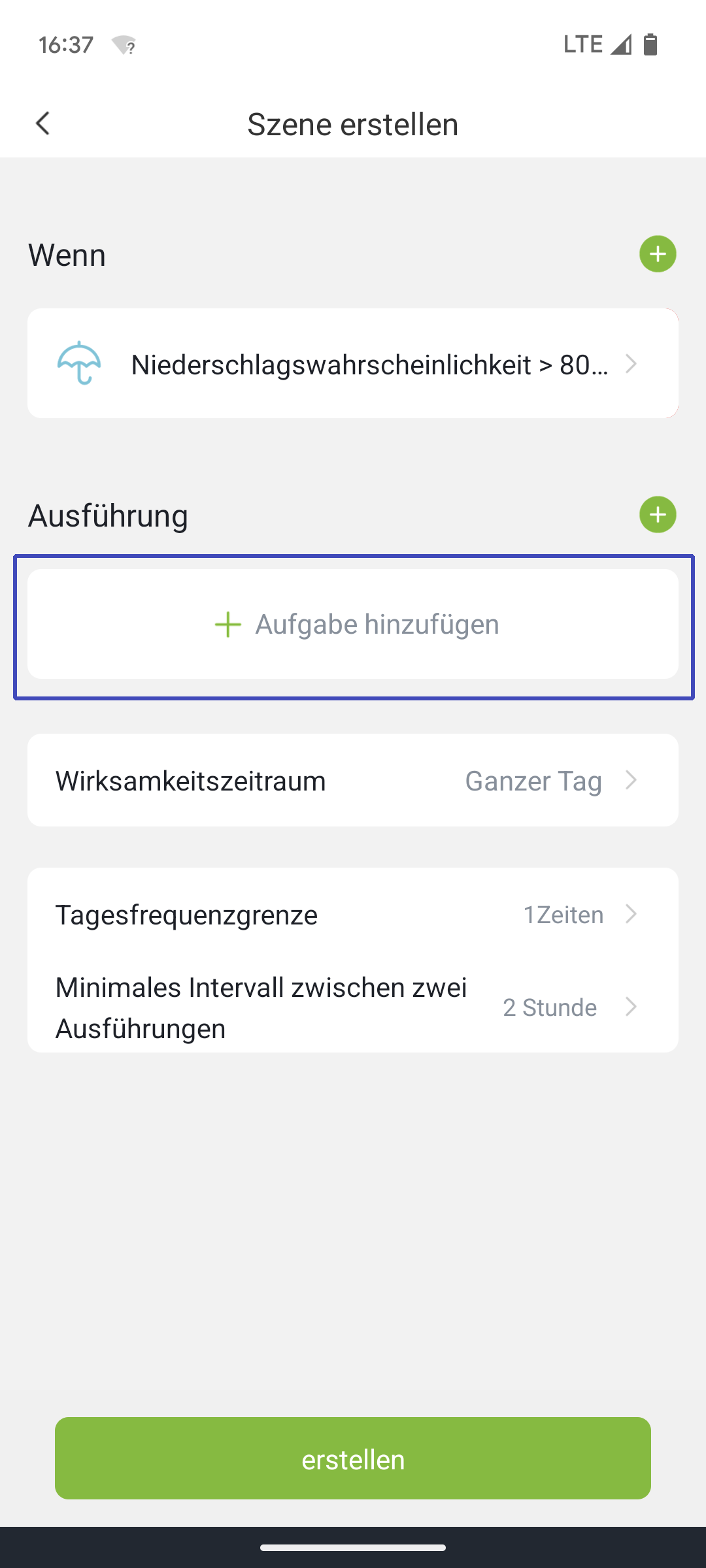Go back using the top-left arrow
This screenshot has height=1568, width=706.
click(x=43, y=123)
